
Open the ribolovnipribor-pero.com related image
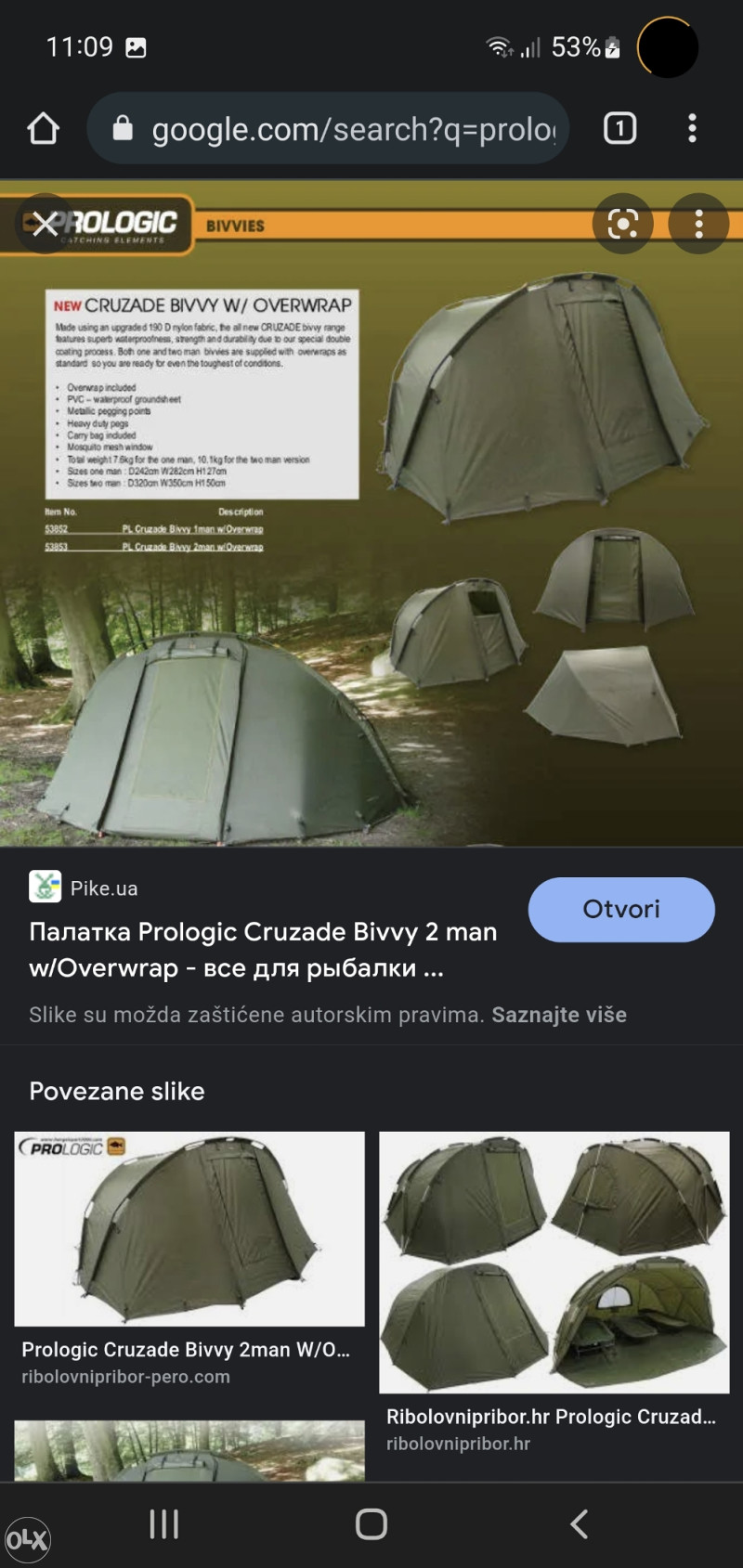click(x=189, y=1228)
